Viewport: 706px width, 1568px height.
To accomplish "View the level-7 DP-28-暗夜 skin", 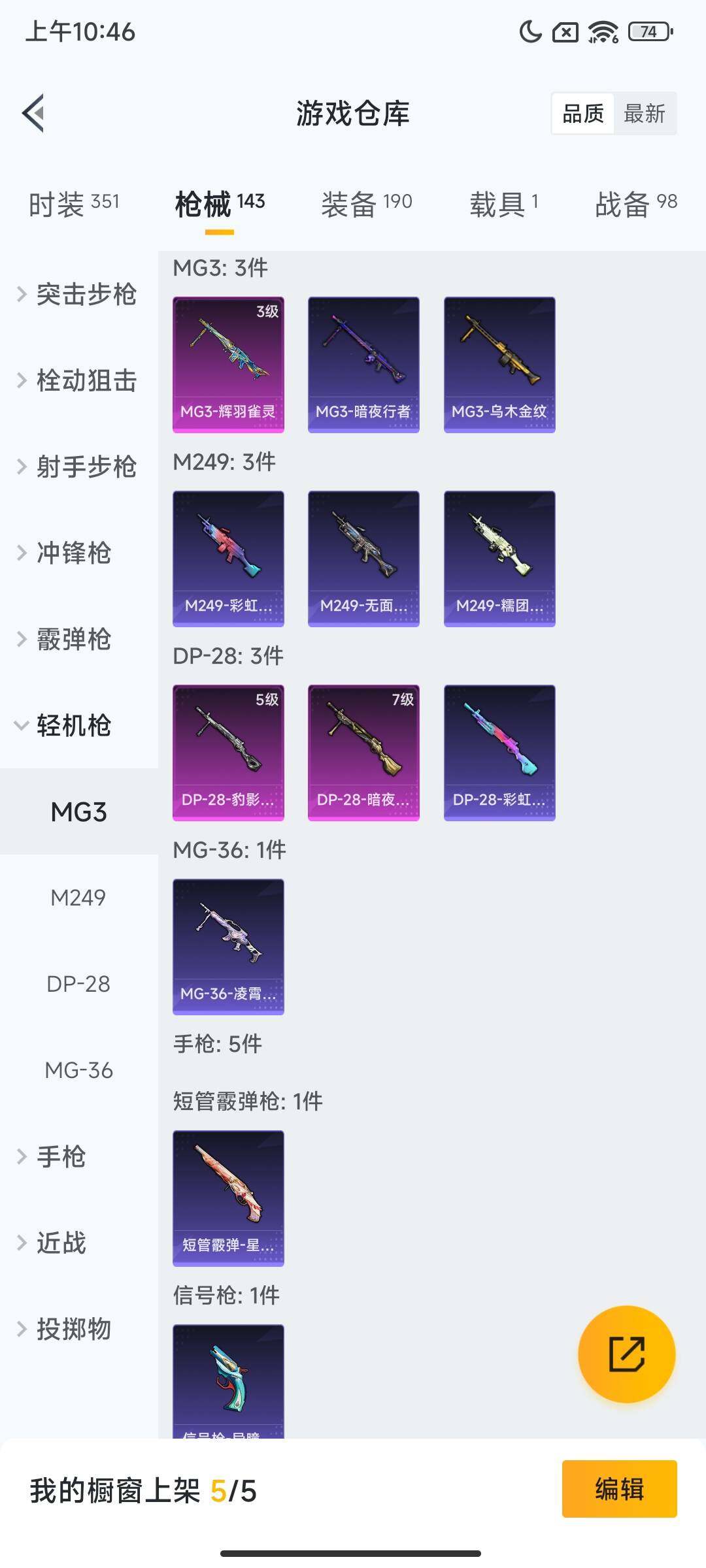I will coord(363,752).
